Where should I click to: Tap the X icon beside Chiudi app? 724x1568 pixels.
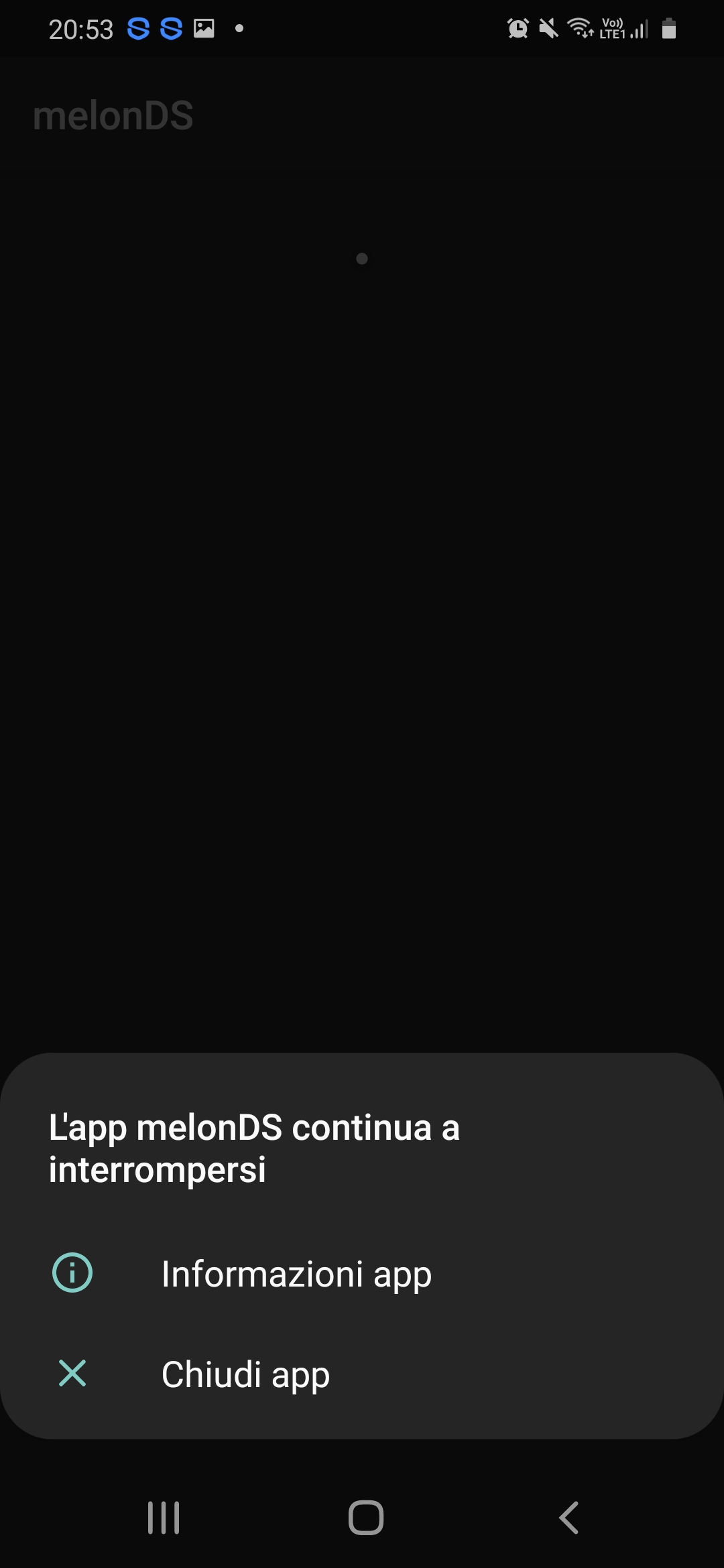point(73,1374)
